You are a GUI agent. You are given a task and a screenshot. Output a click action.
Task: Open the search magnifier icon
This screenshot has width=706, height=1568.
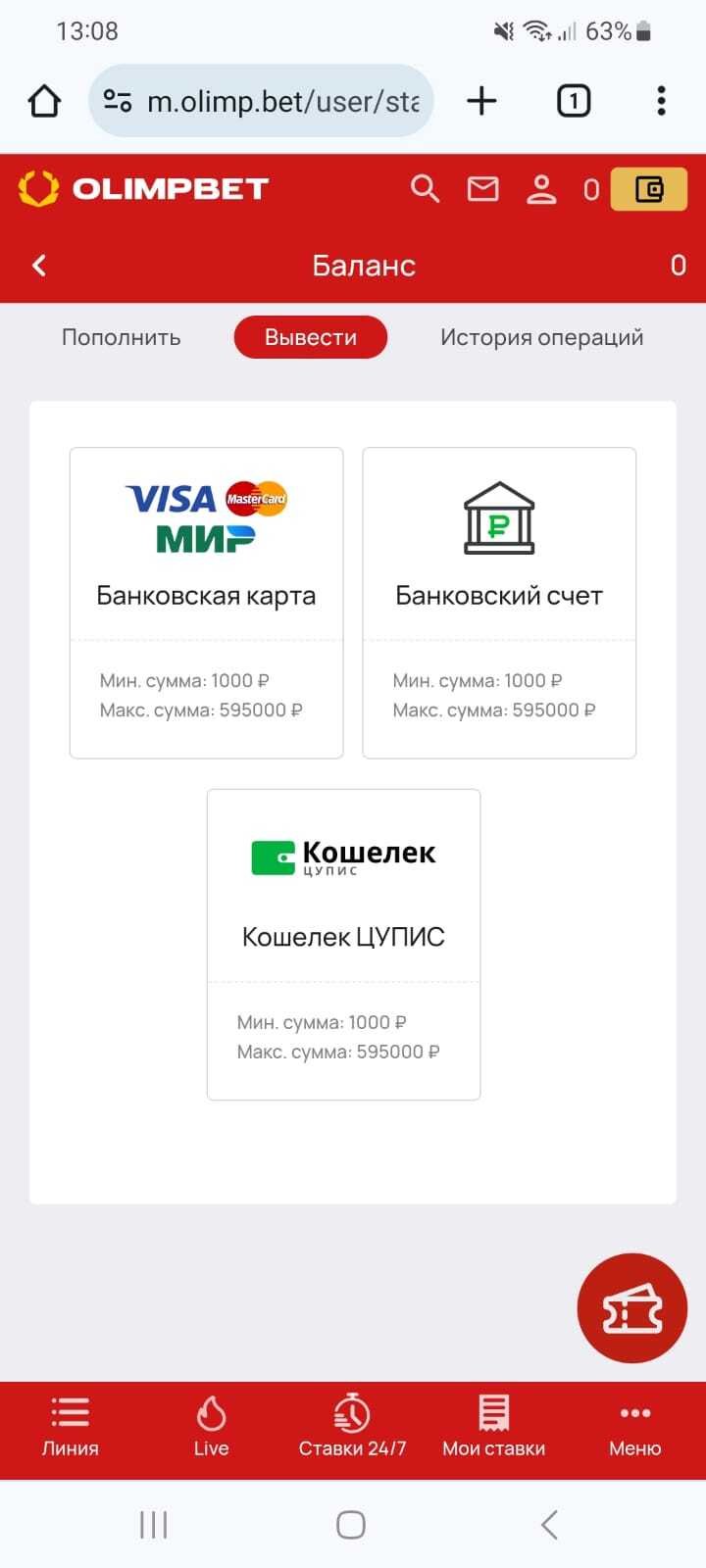[425, 188]
